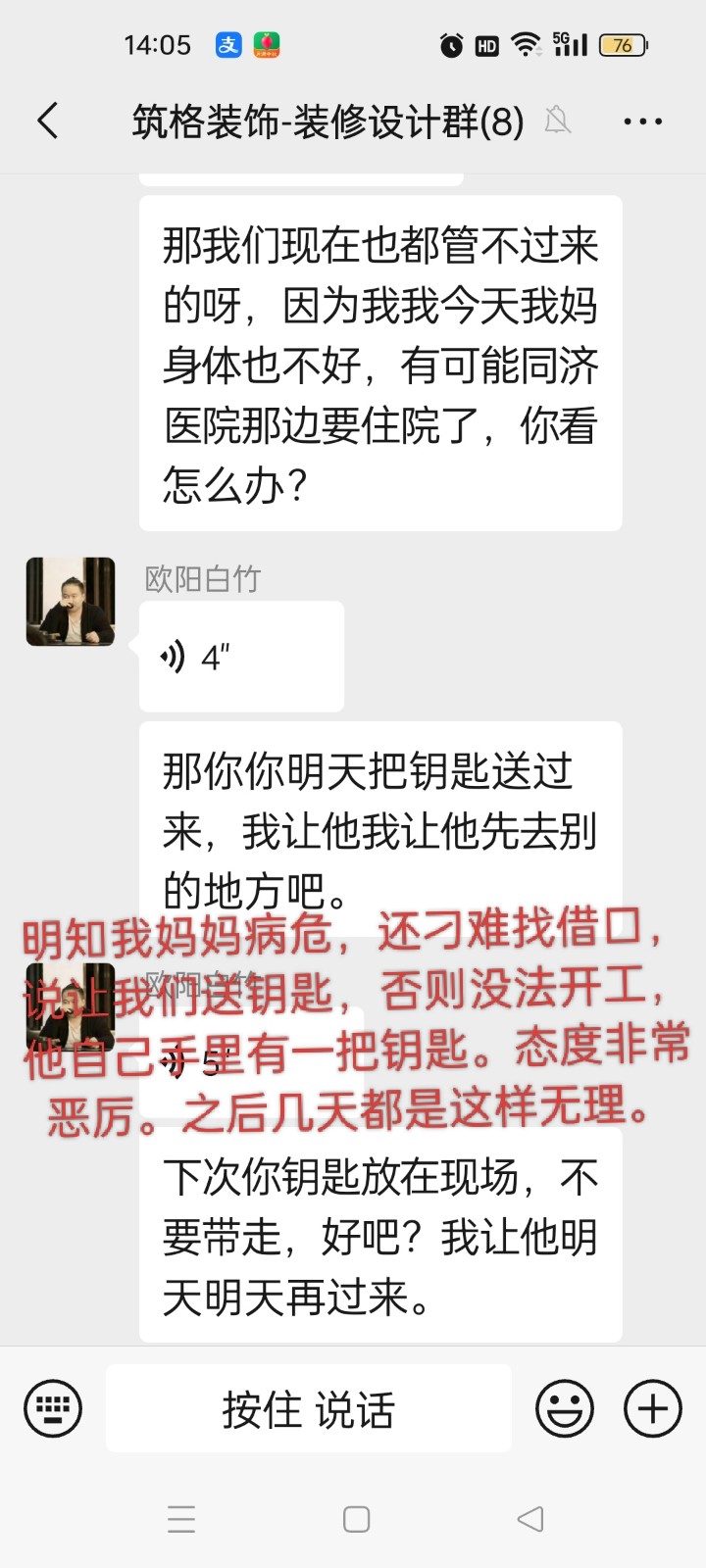This screenshot has height=1568, width=706.
Task: Open the group chat overflow menu
Action: [642, 122]
